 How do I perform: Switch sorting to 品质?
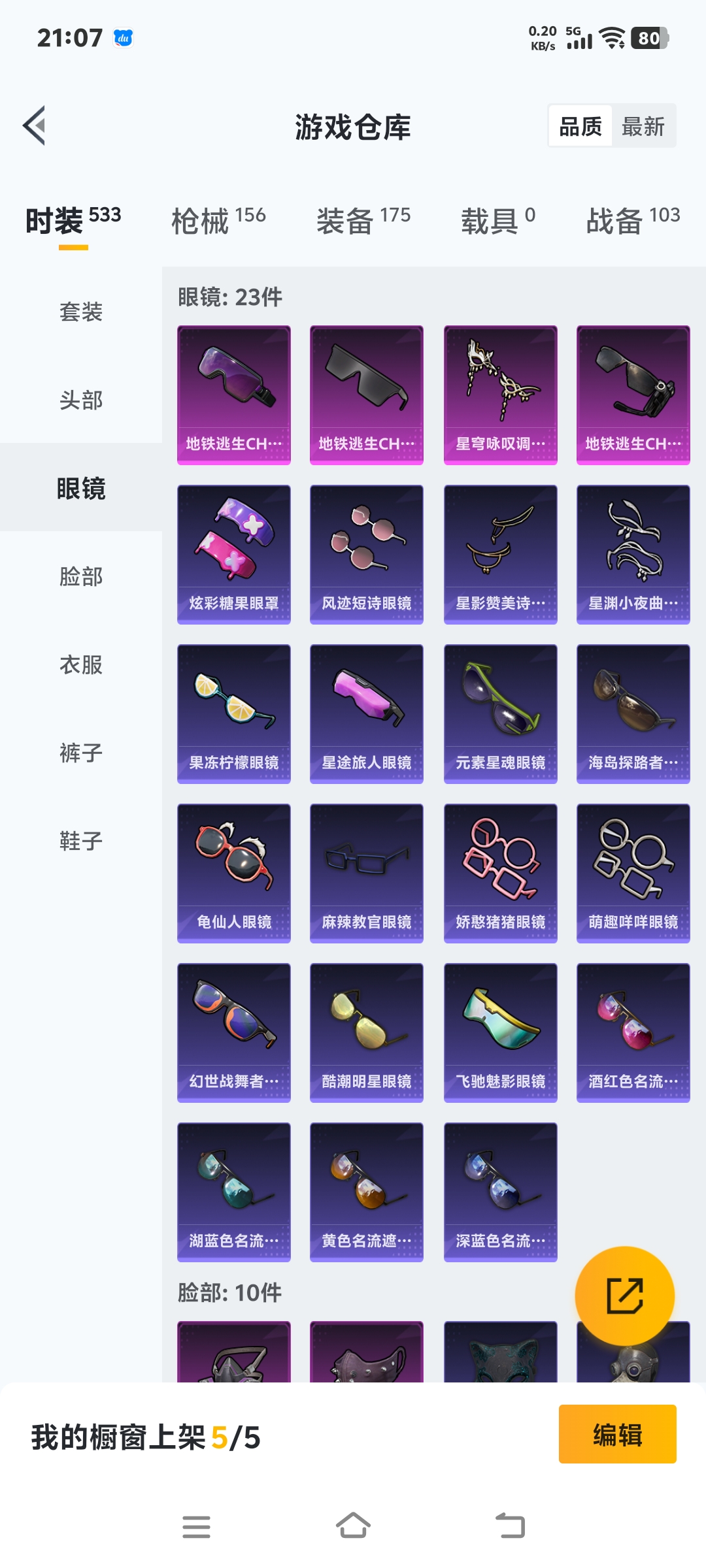tap(580, 125)
